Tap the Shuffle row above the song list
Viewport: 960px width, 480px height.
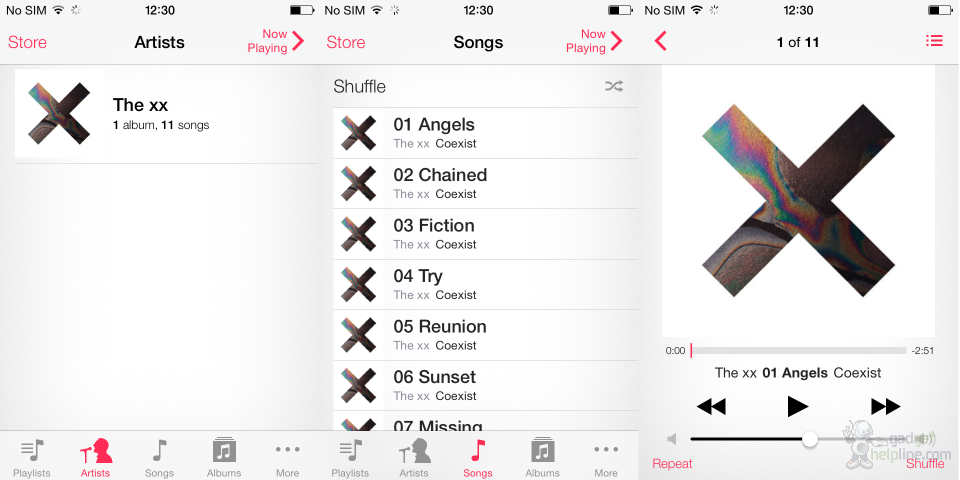click(484, 87)
